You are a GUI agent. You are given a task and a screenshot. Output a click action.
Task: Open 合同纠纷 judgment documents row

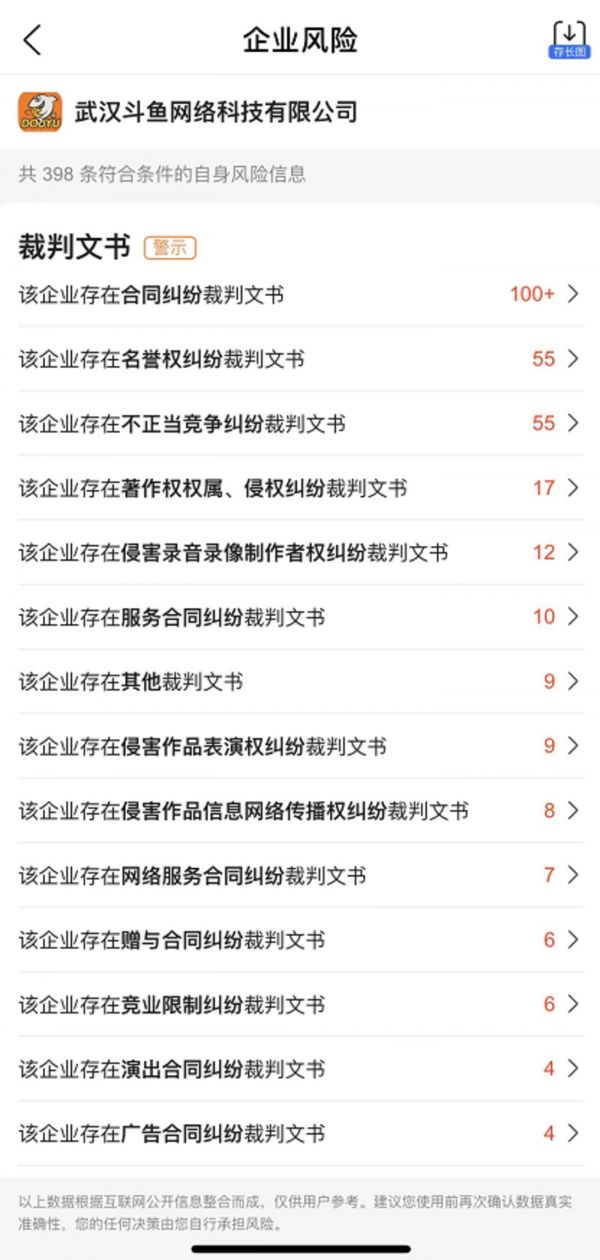[x=300, y=294]
